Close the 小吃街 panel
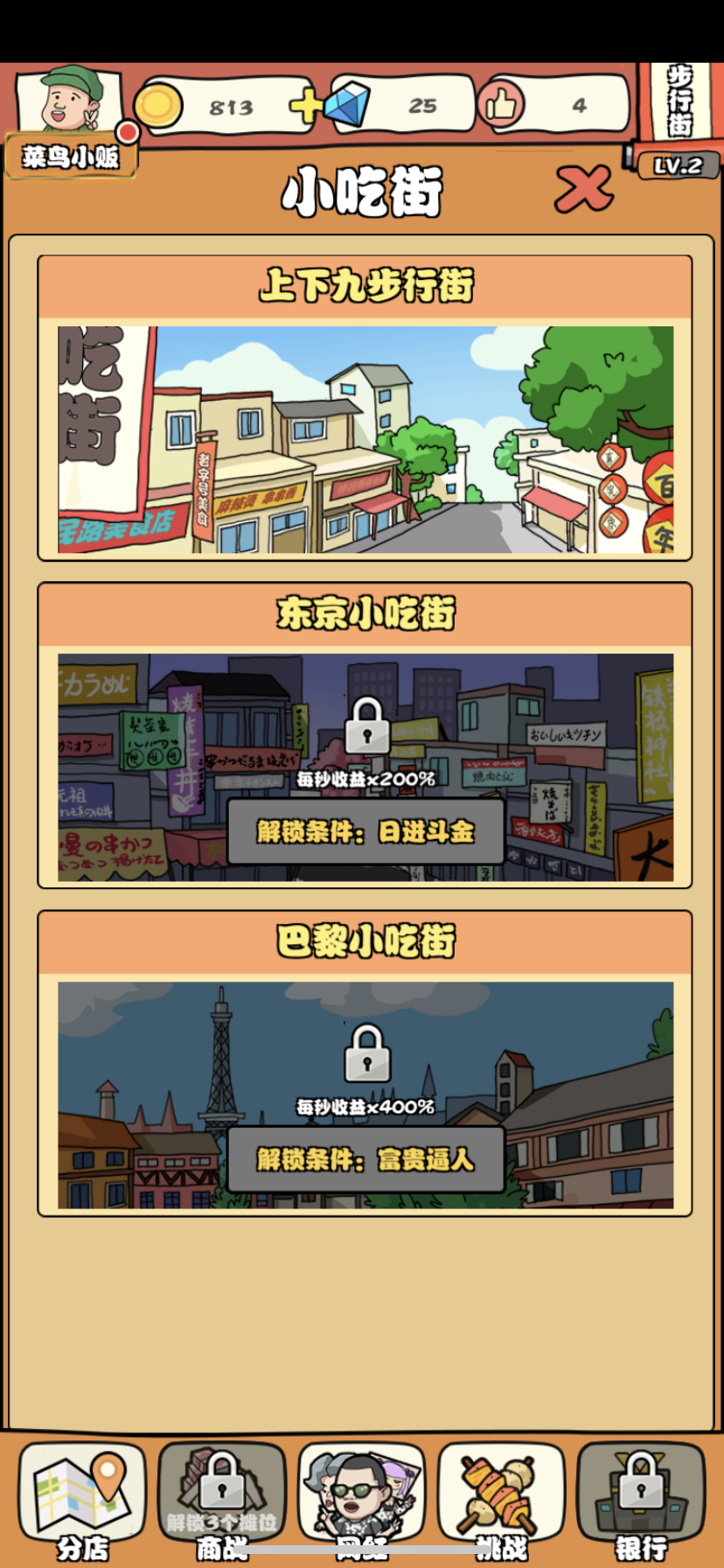The height and width of the screenshot is (1568, 724). pyautogui.click(x=583, y=188)
